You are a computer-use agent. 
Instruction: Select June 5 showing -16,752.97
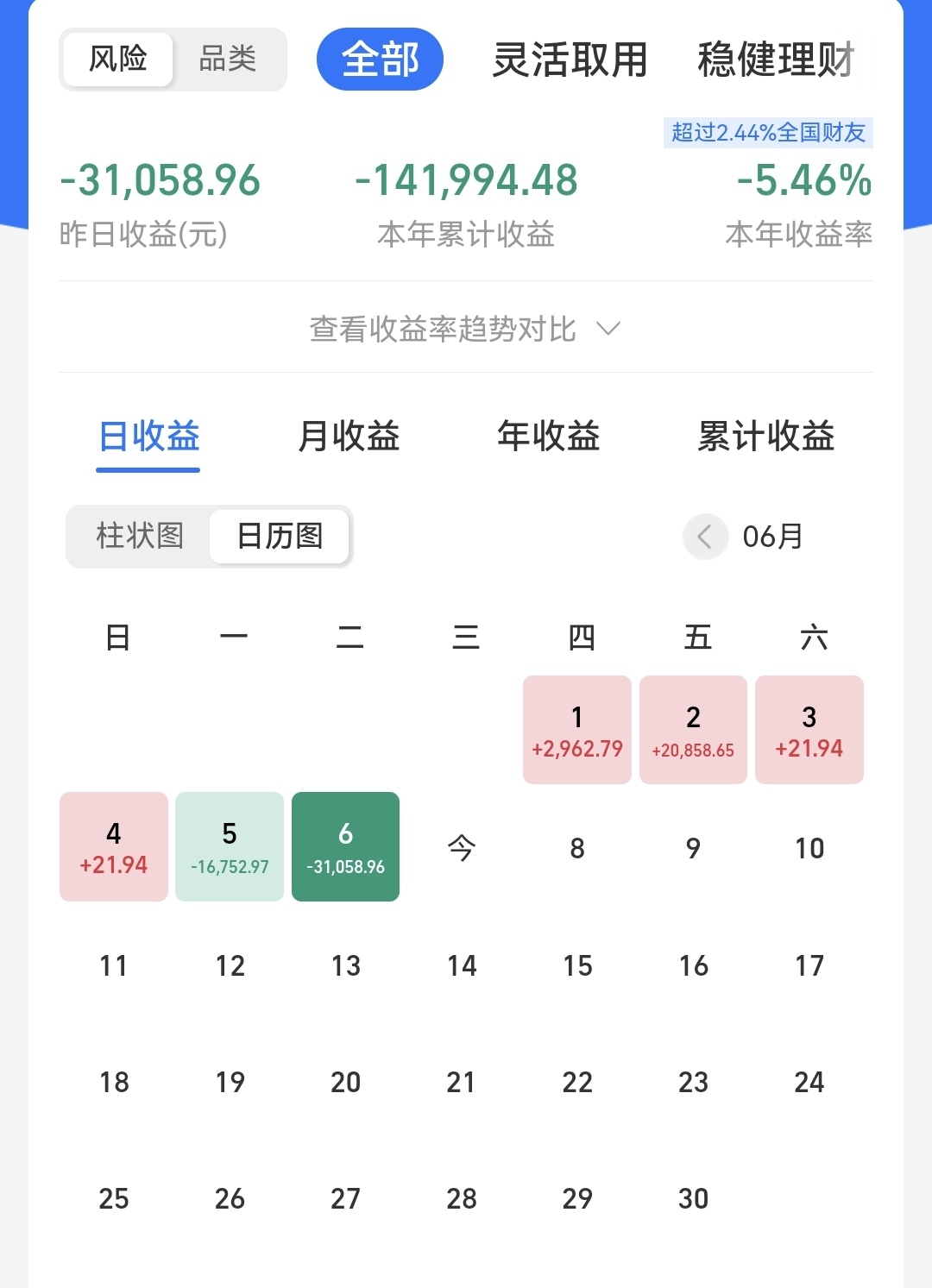[x=229, y=845]
